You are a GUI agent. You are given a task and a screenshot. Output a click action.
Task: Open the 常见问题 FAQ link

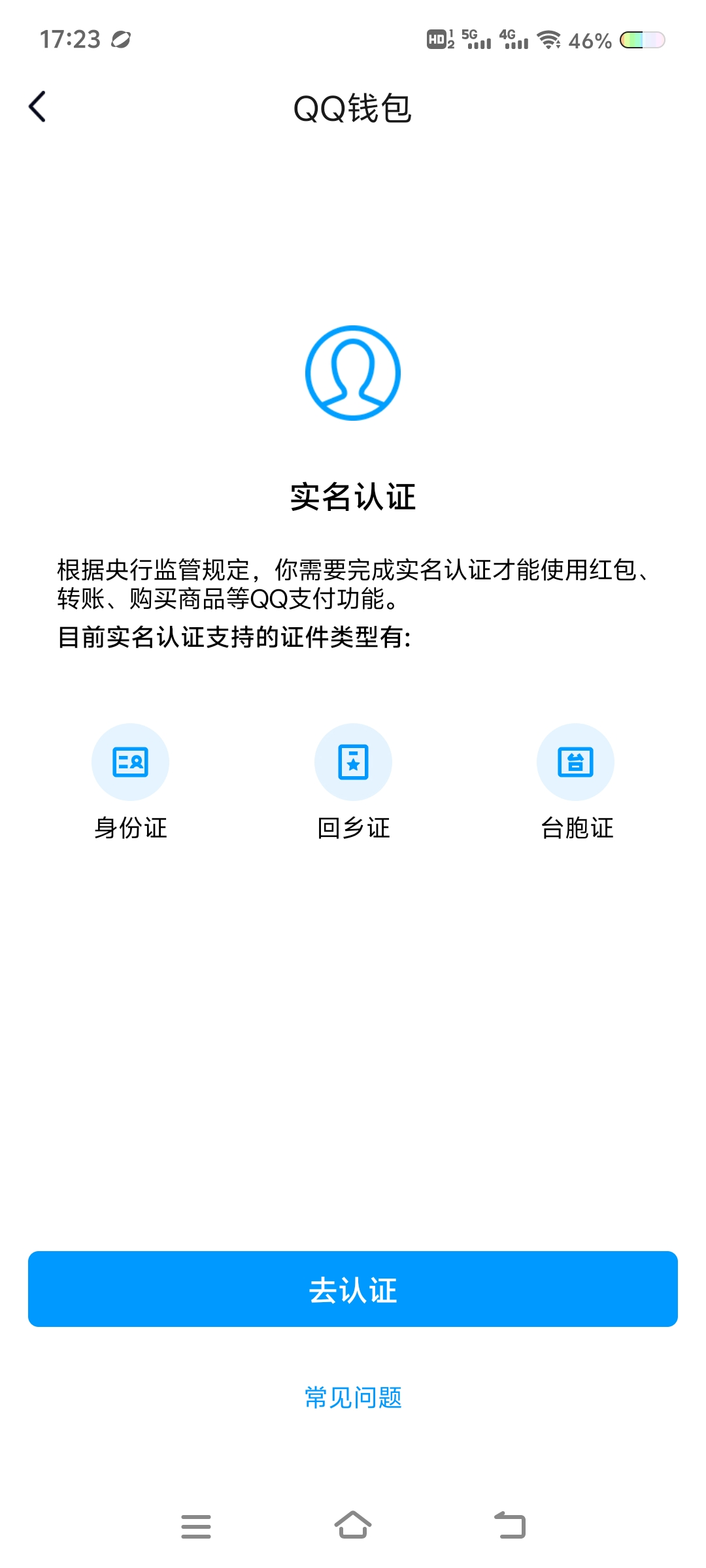(x=353, y=1398)
